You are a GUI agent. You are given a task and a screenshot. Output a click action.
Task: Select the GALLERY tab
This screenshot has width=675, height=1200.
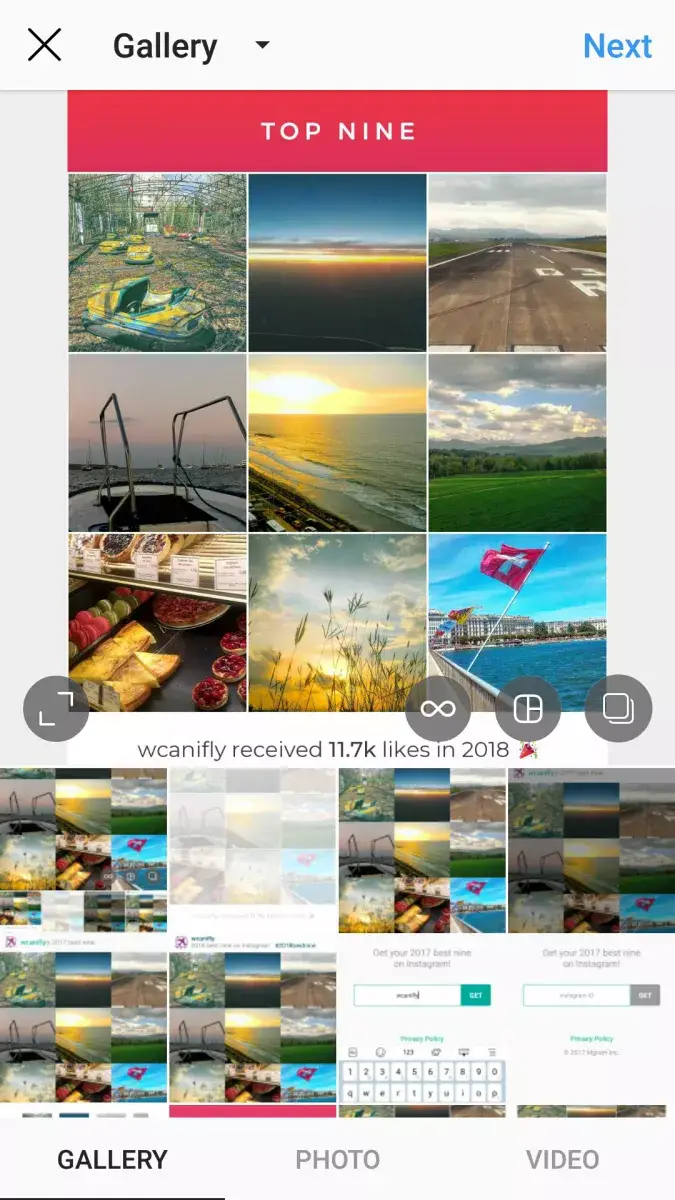pyautogui.click(x=112, y=1160)
